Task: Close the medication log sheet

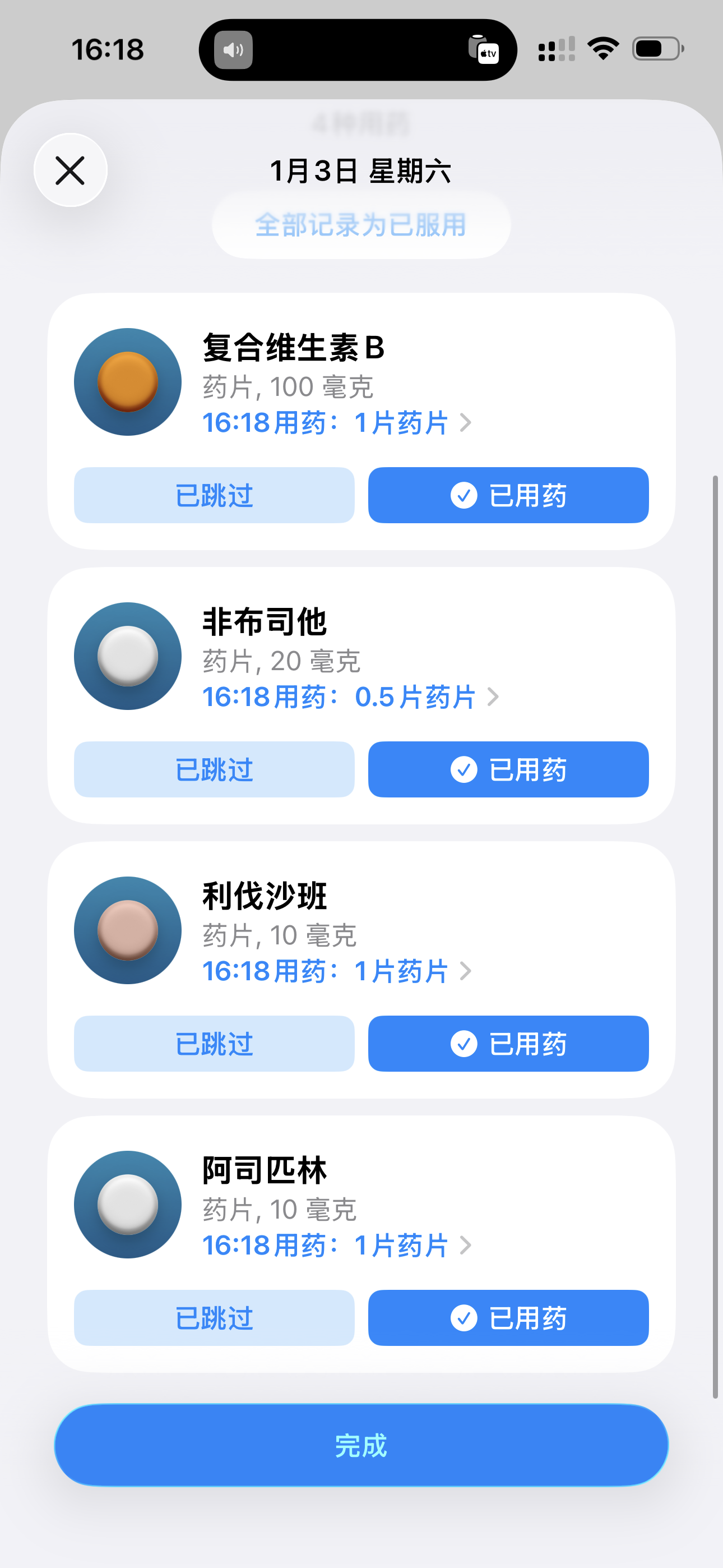Action: 71,170
